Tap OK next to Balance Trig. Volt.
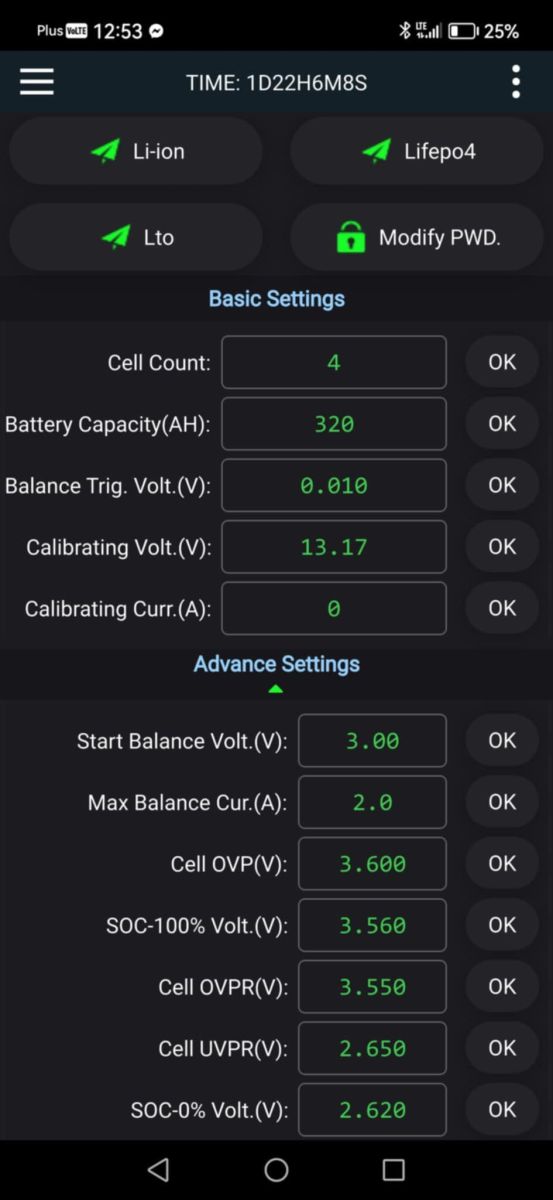Viewport: 553px width, 1200px height. pyautogui.click(x=502, y=485)
